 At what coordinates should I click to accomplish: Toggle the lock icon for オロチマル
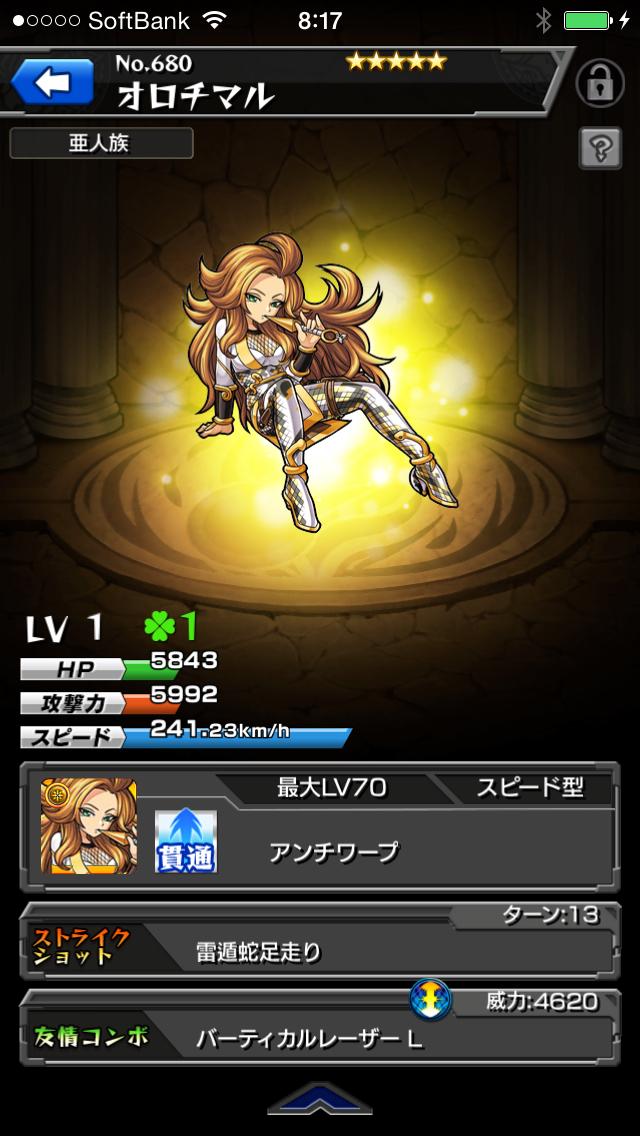(x=600, y=85)
